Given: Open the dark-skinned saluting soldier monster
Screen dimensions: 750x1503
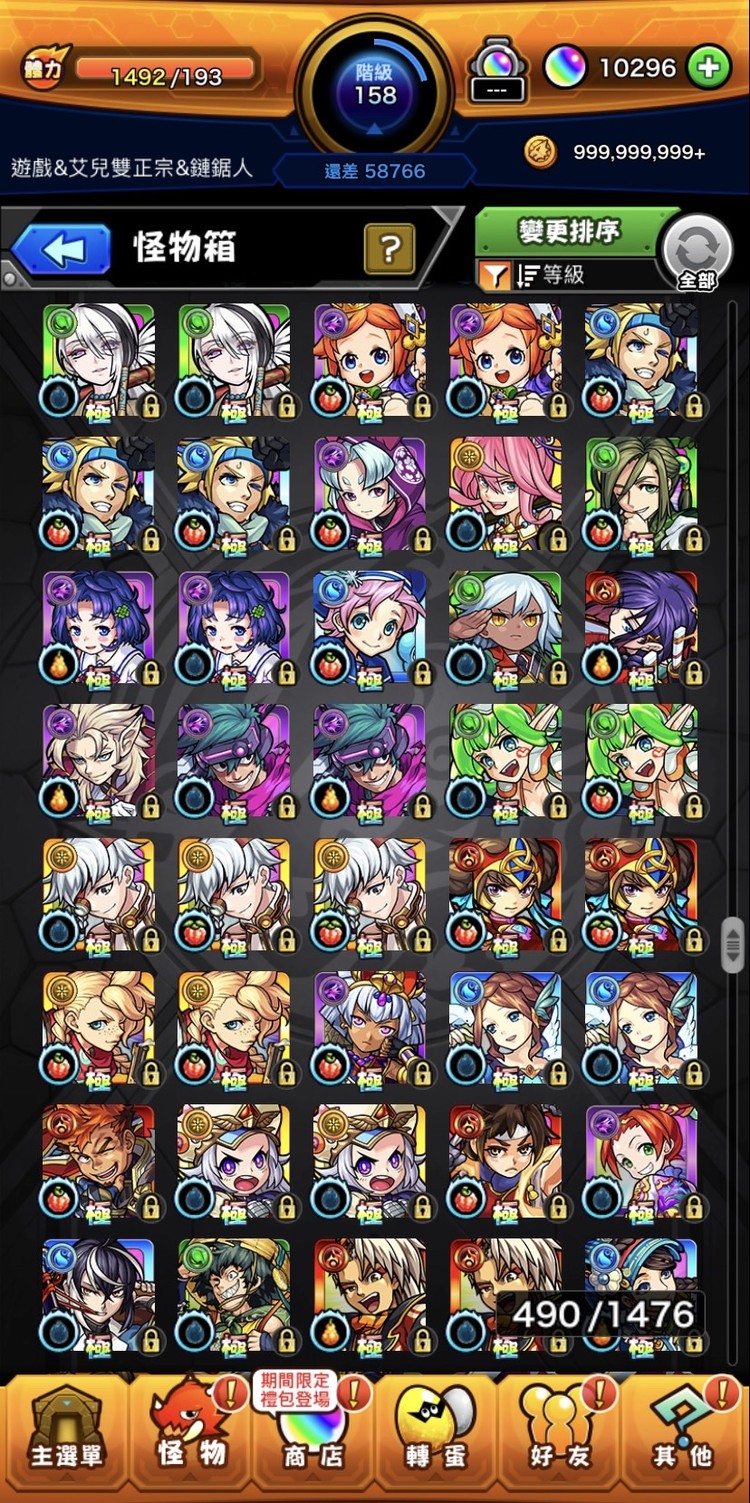Looking at the screenshot, I should point(505,627).
